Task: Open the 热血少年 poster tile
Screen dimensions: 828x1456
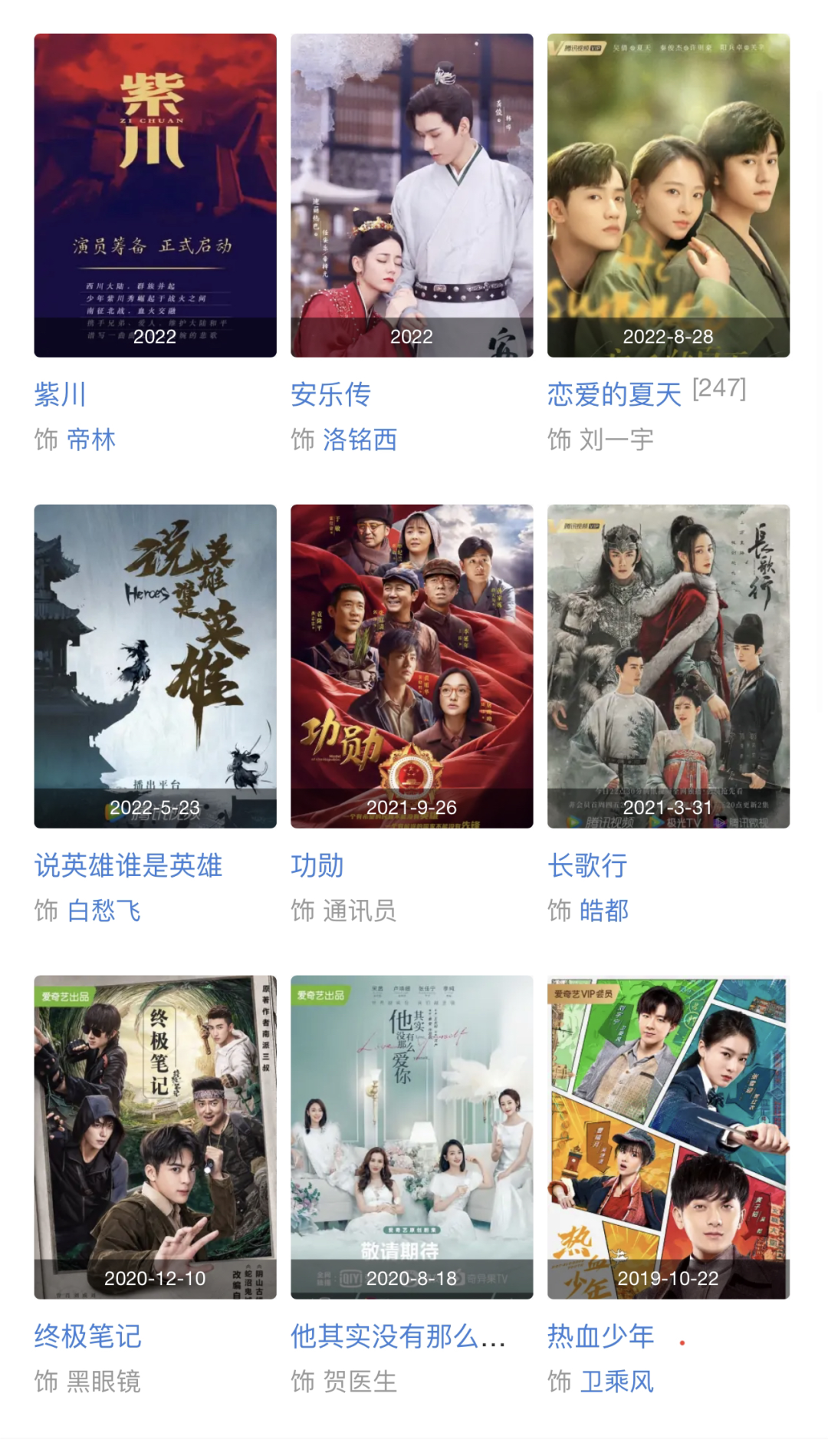Action: [668, 1137]
